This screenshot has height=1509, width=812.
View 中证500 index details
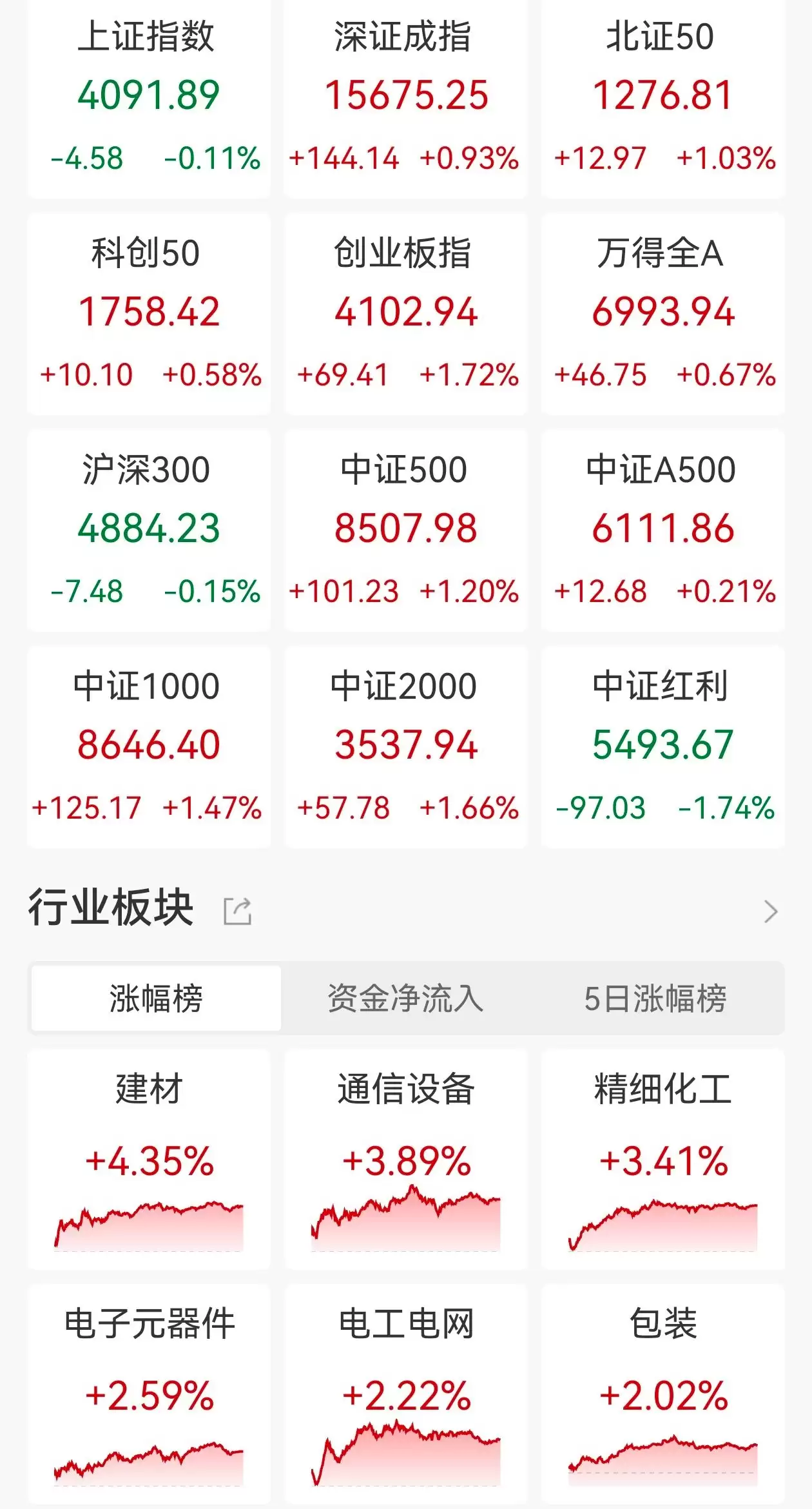pyautogui.click(x=406, y=530)
